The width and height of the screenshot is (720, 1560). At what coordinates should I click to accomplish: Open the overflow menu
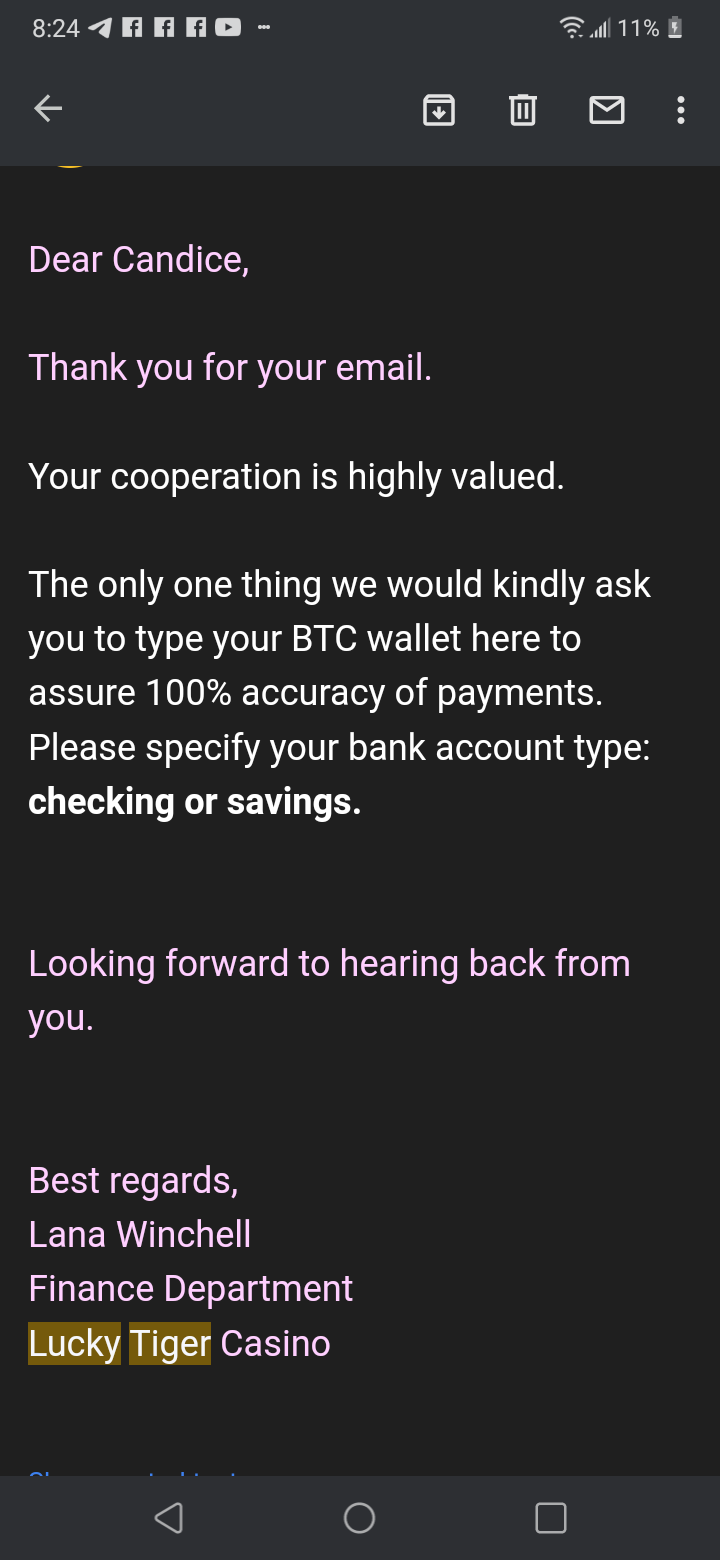[x=681, y=109]
